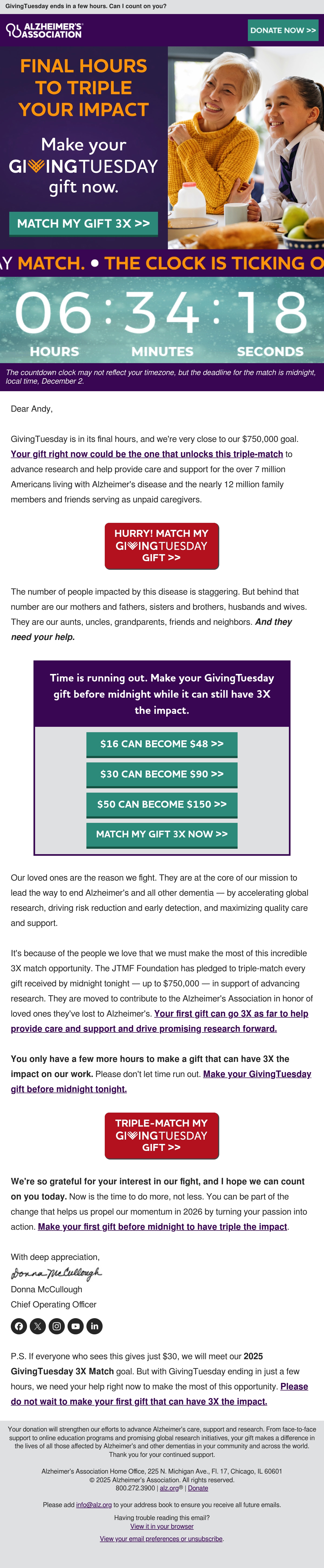Viewport: 324px width, 1568px height.
Task: Open the X social icon
Action: [38, 1326]
